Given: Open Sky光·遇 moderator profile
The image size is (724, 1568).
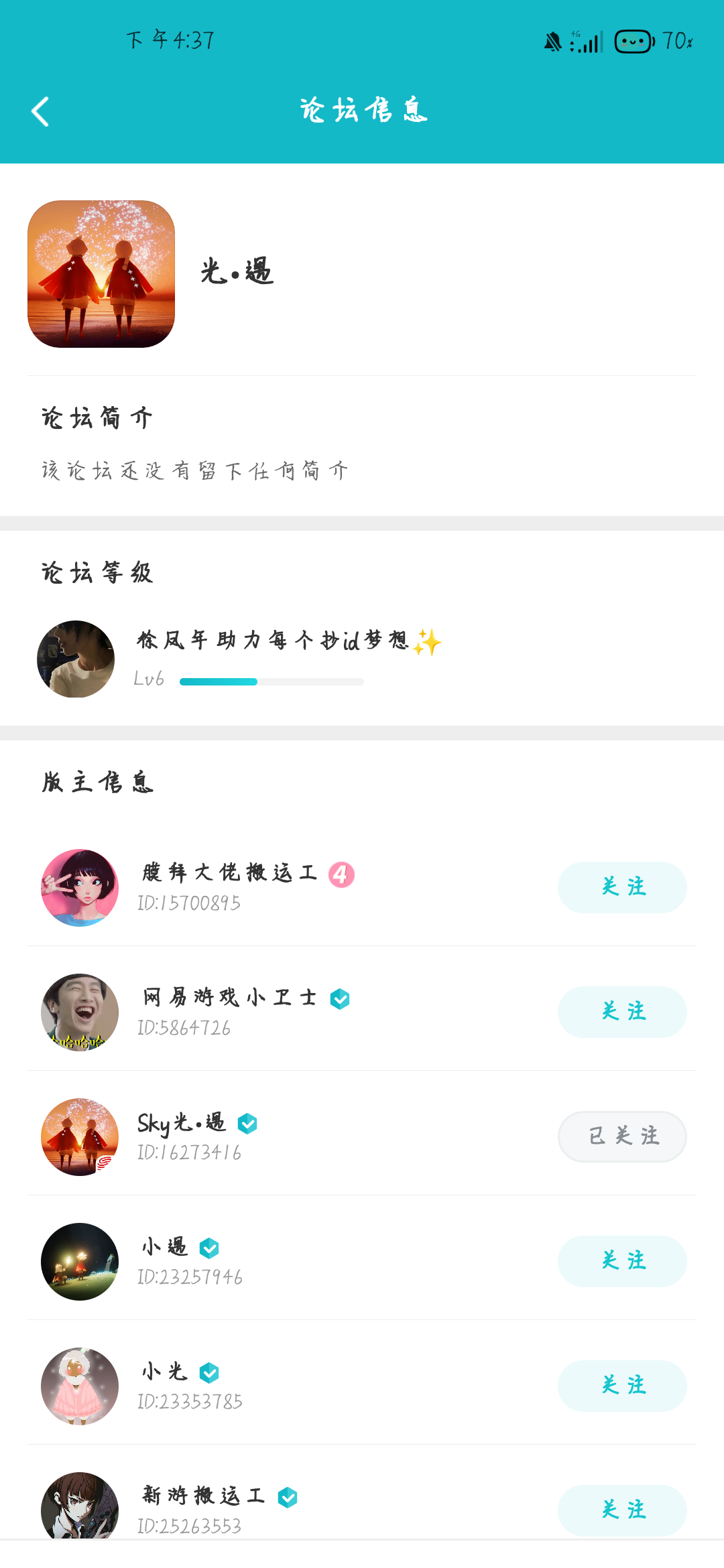Looking at the screenshot, I should click(x=80, y=1137).
